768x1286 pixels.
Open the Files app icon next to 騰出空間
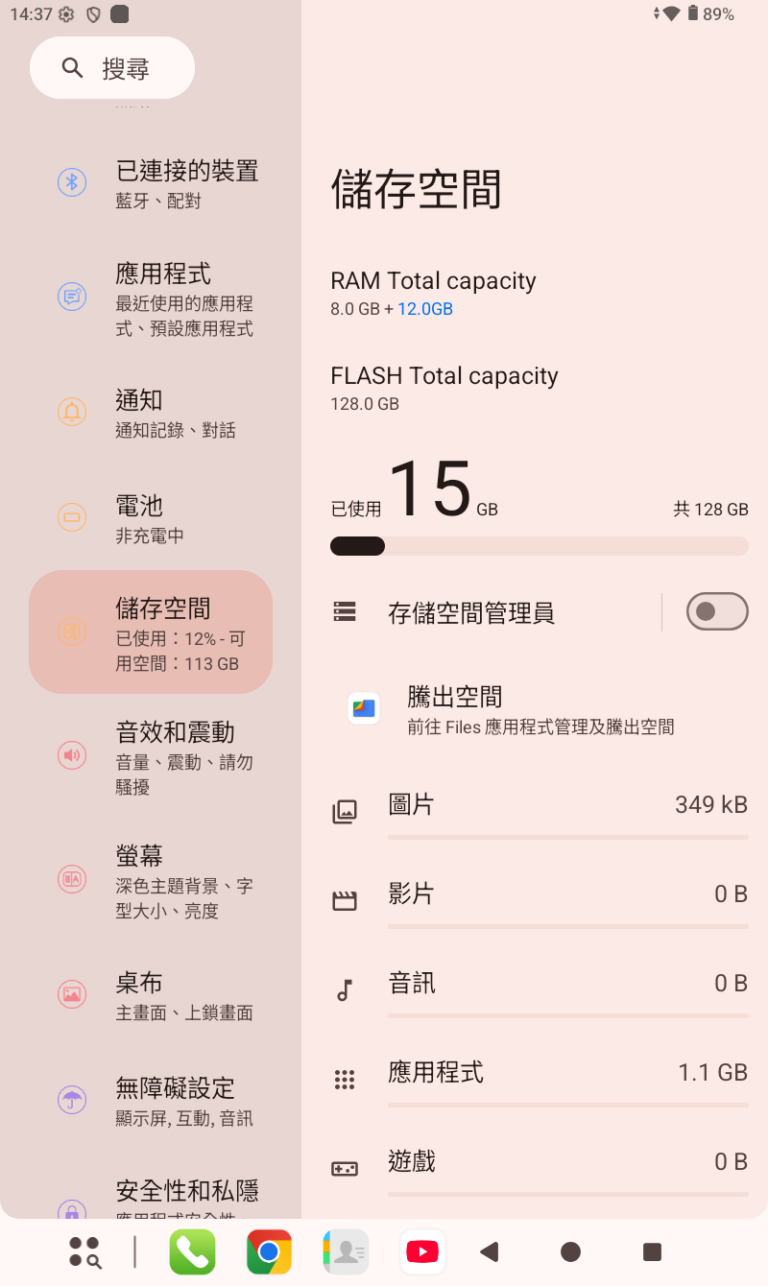coord(363,707)
